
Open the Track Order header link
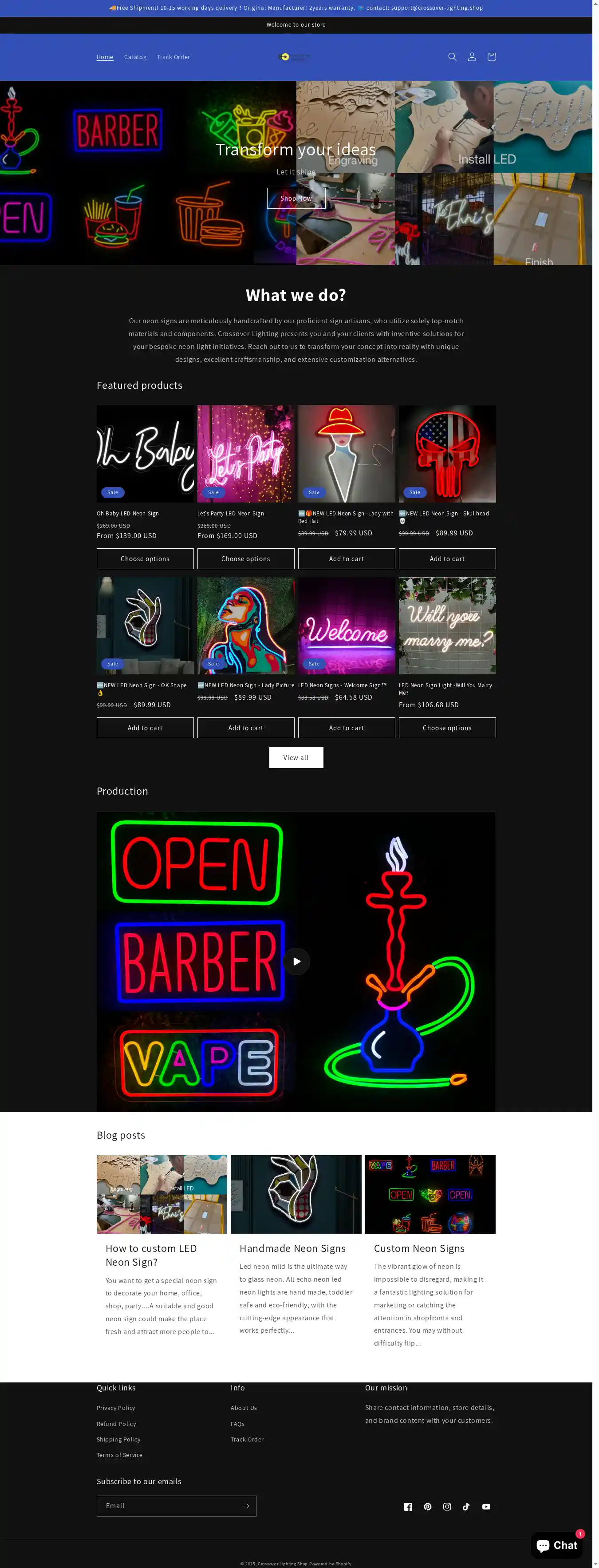[173, 57]
